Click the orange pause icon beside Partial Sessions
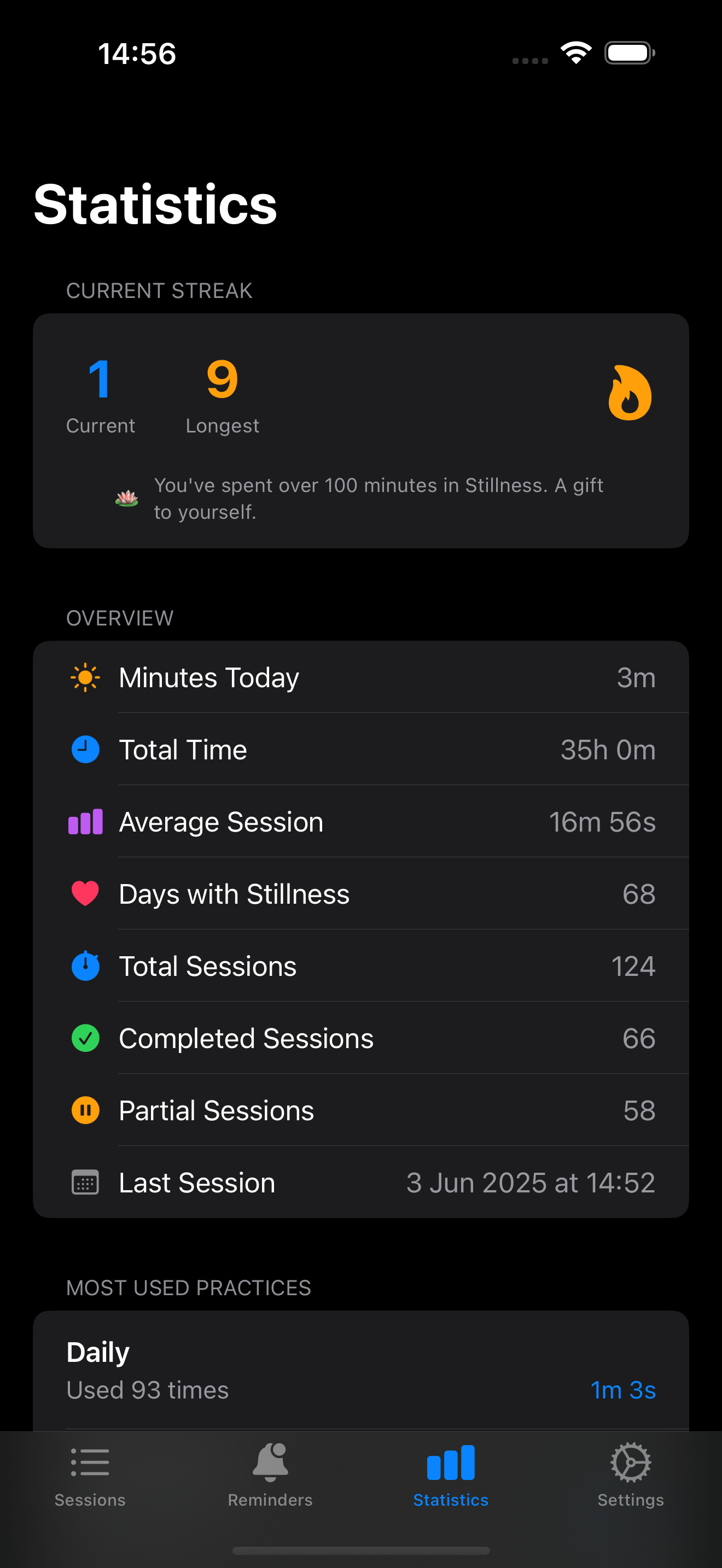 tap(85, 1110)
